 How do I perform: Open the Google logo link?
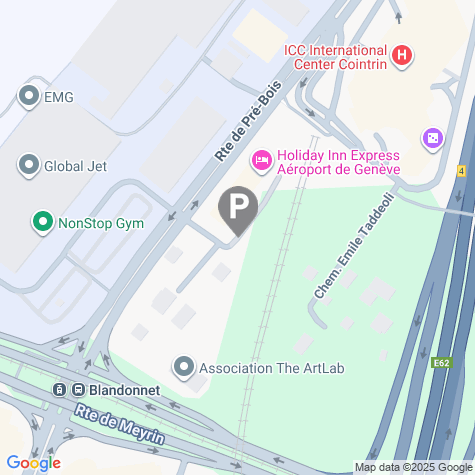coord(34,463)
